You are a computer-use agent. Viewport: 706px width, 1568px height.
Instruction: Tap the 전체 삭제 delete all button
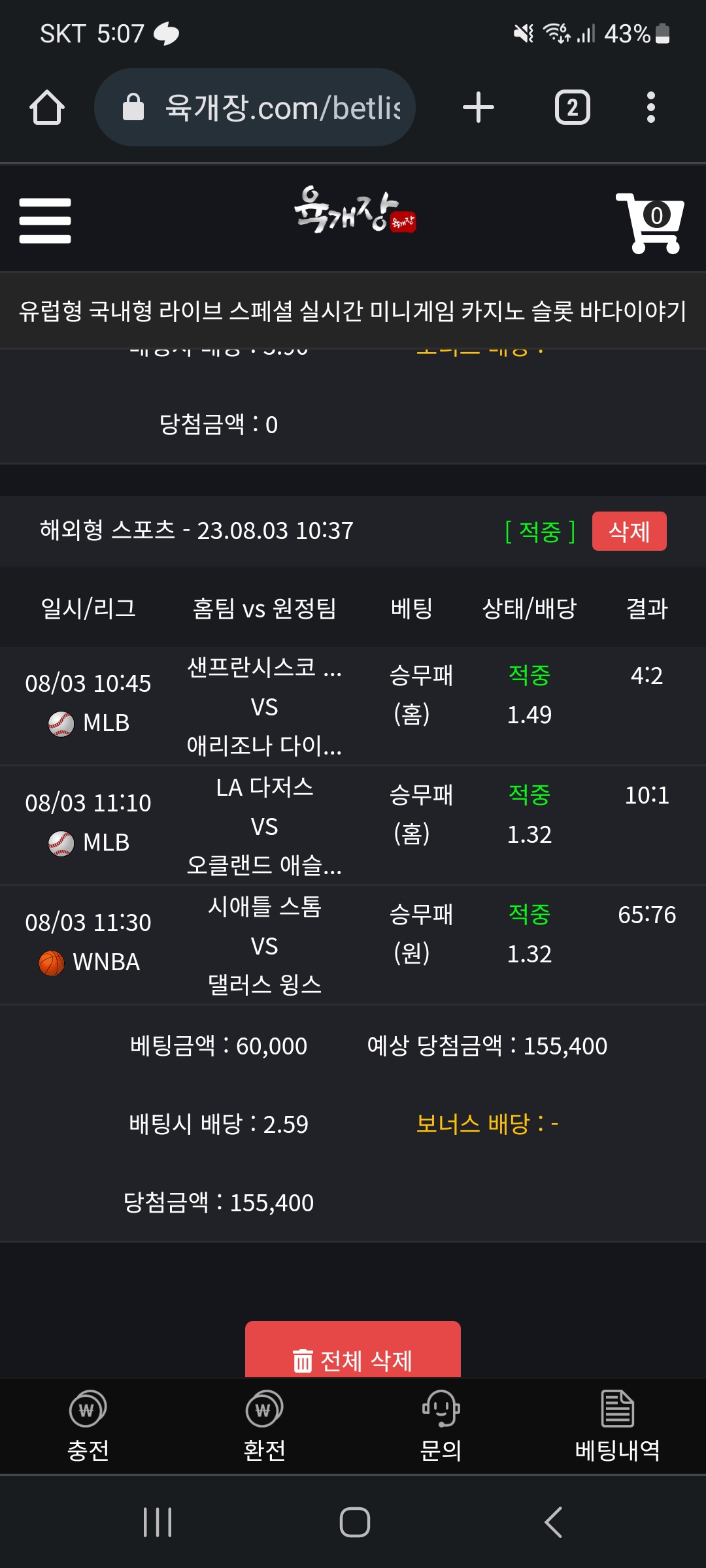(353, 1354)
